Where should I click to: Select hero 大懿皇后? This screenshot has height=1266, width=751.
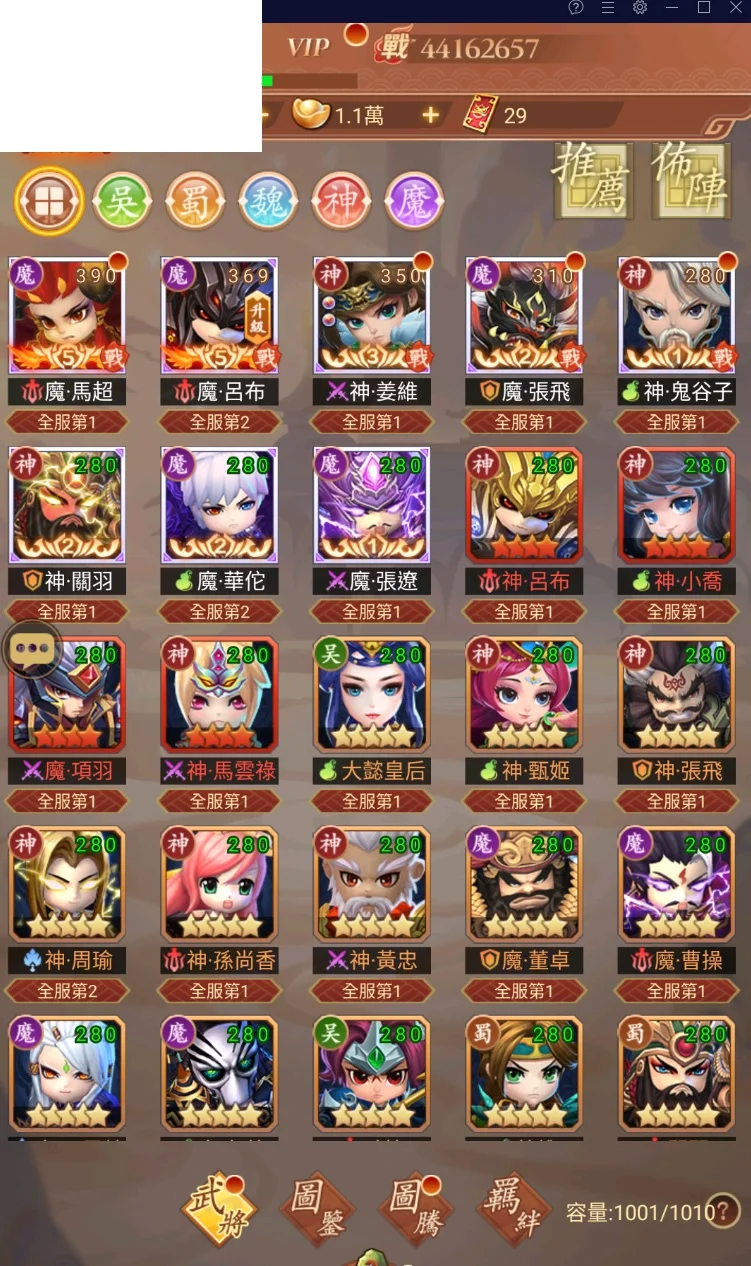pos(371,695)
